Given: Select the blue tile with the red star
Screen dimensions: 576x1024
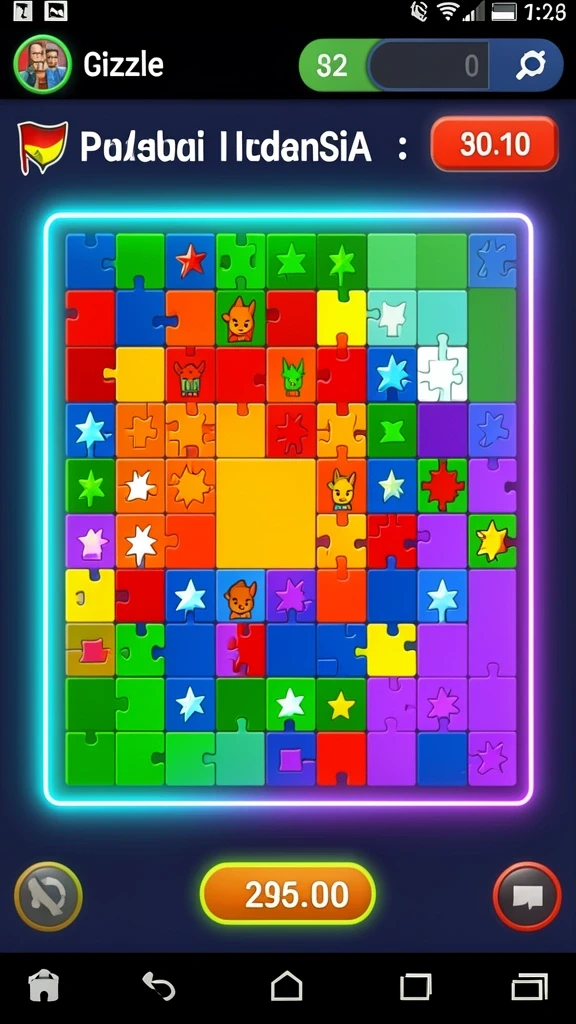Looking at the screenshot, I should (190, 261).
